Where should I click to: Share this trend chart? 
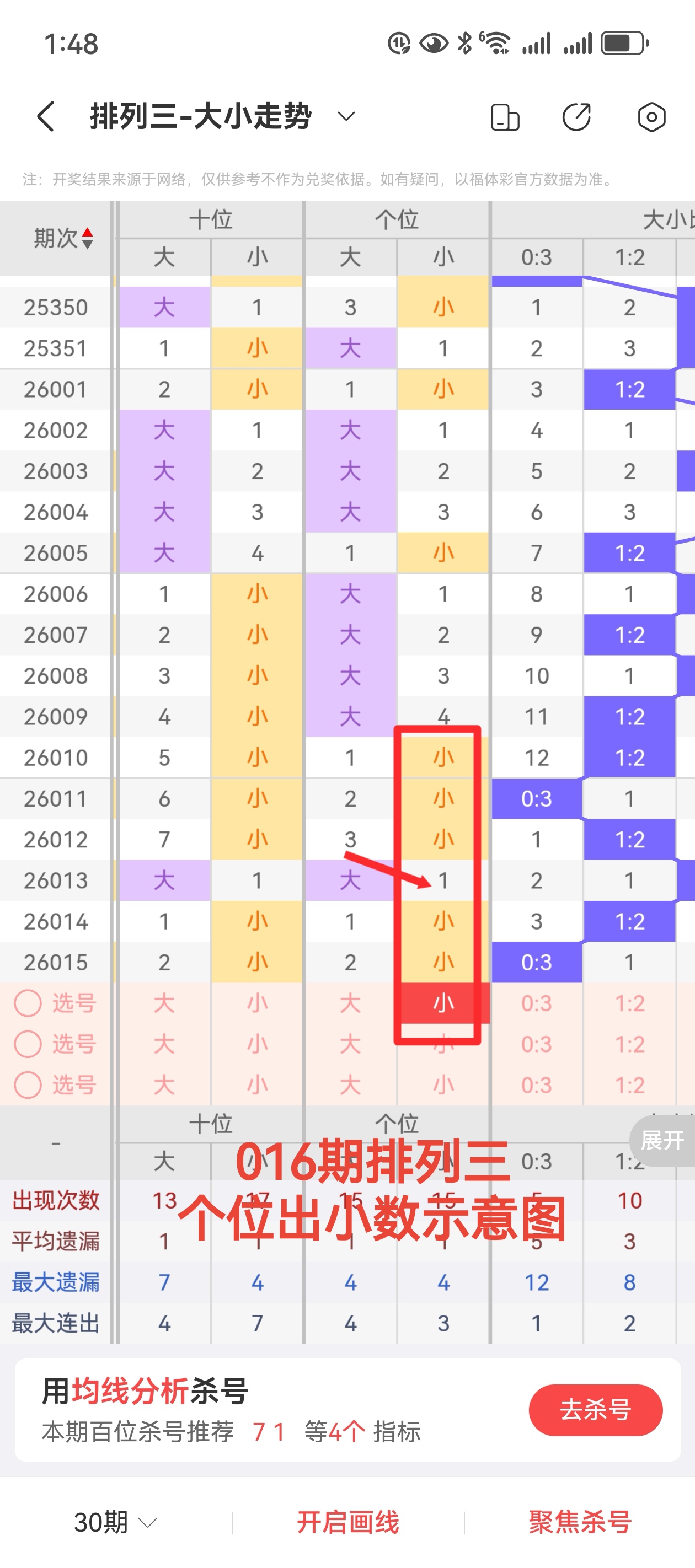(x=576, y=117)
